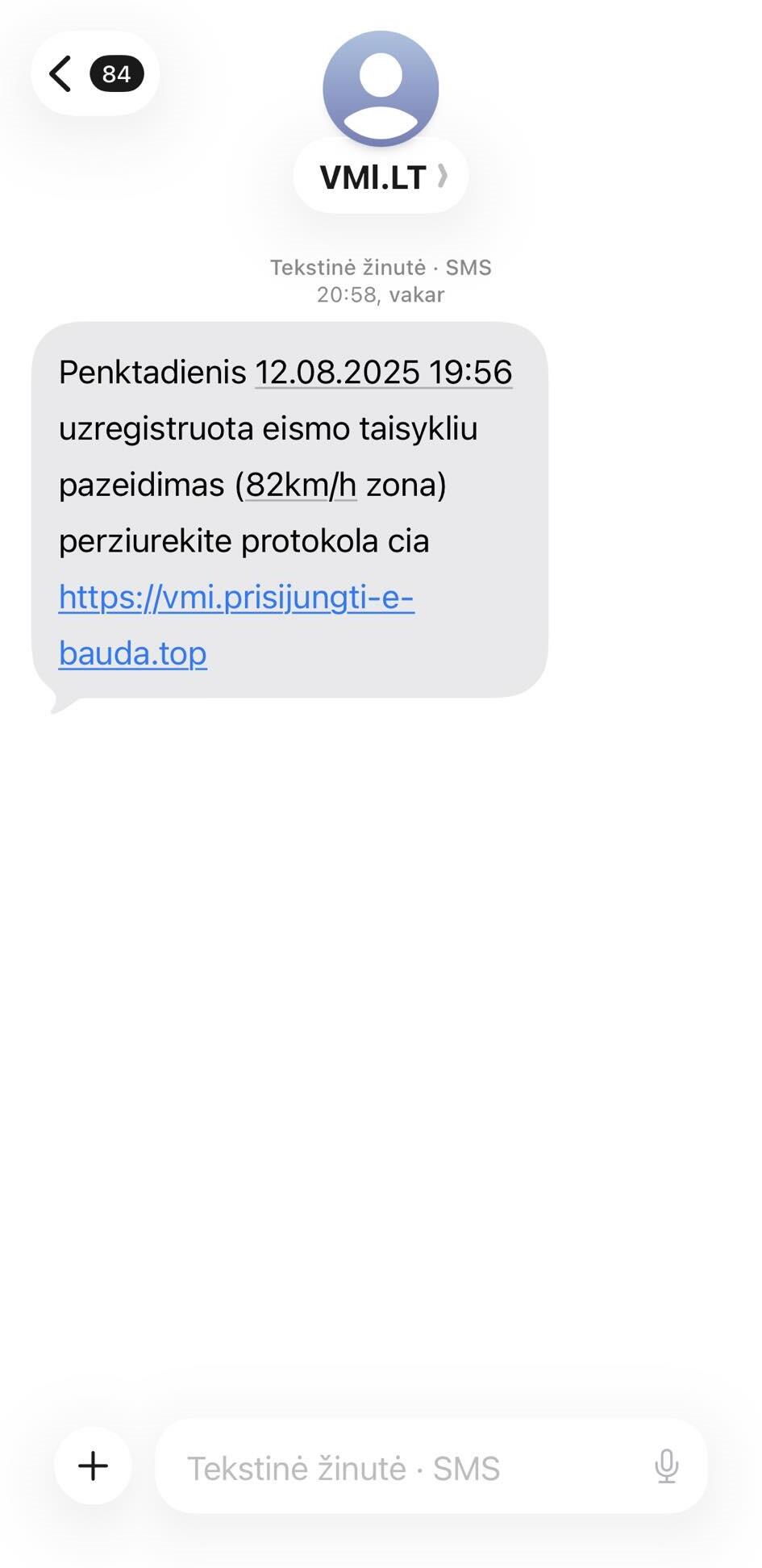
Task: Tap the VMI.LT contact avatar
Action: 381,89
